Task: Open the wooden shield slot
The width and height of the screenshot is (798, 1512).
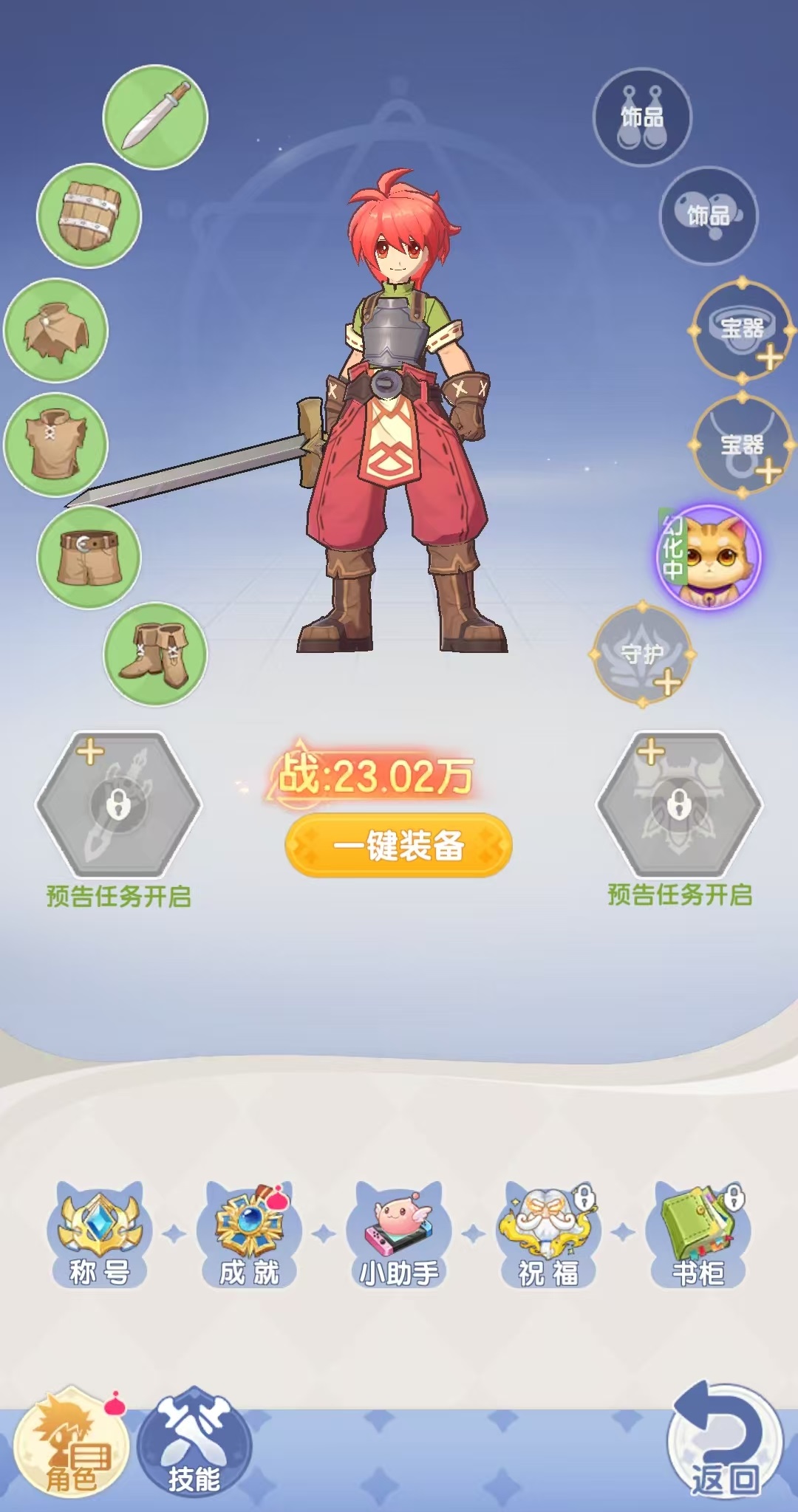Action: [x=89, y=216]
